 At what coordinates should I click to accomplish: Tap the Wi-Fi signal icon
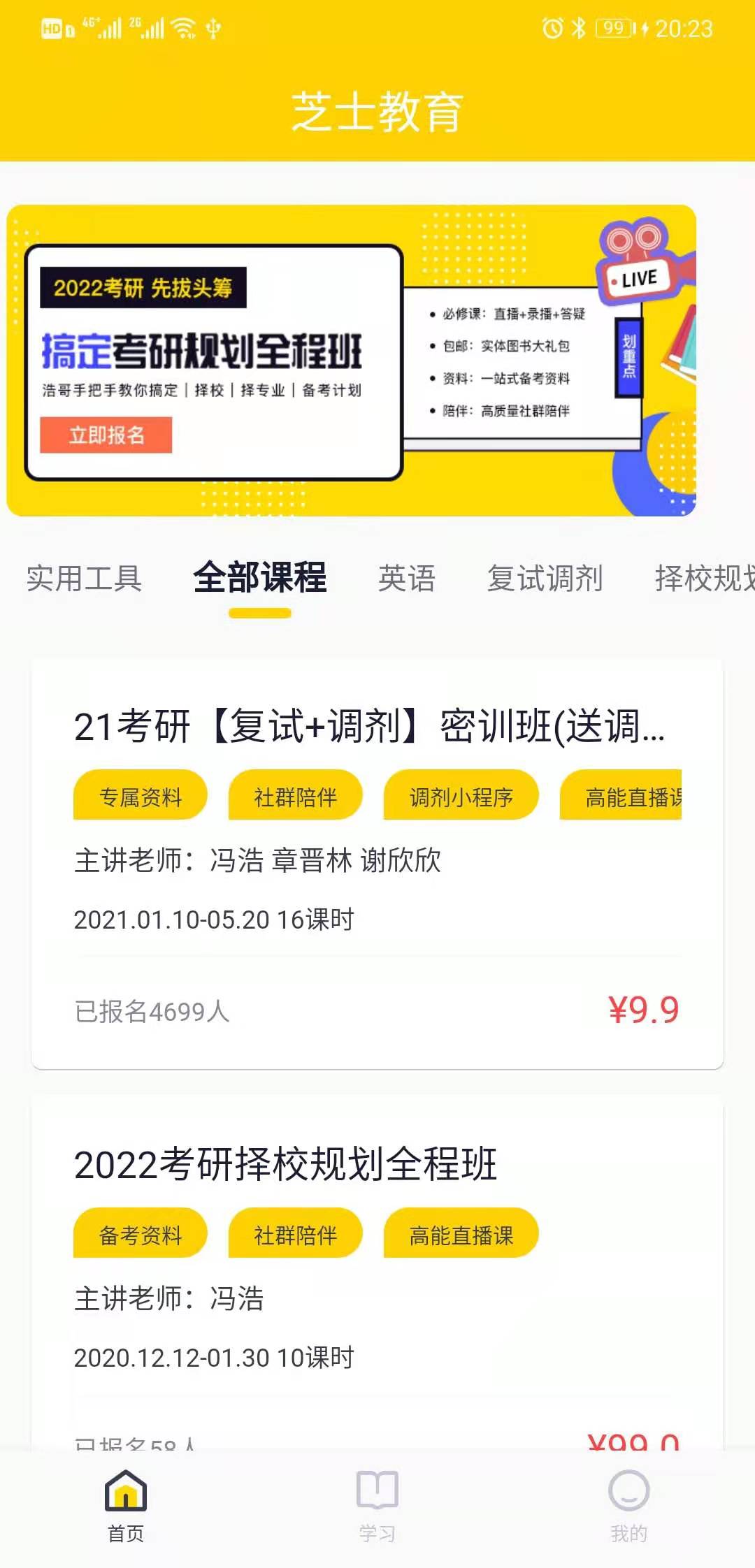tap(183, 28)
